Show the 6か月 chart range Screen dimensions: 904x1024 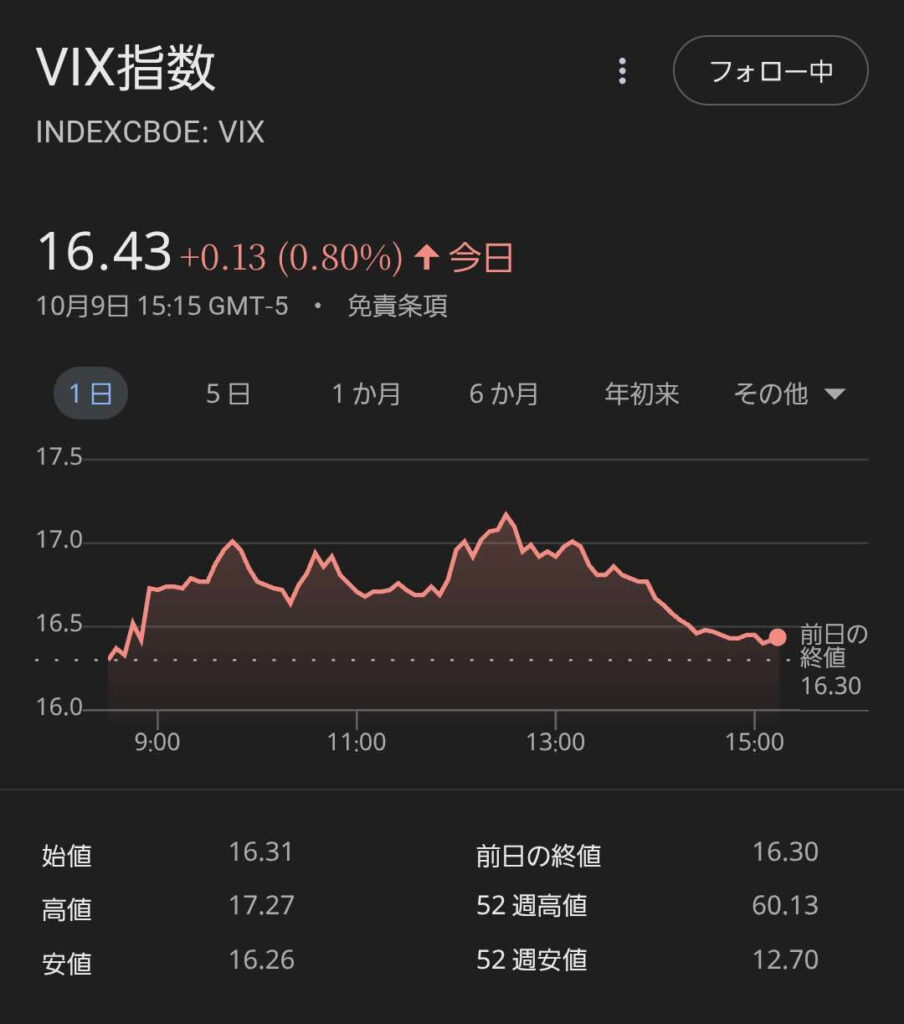point(504,394)
